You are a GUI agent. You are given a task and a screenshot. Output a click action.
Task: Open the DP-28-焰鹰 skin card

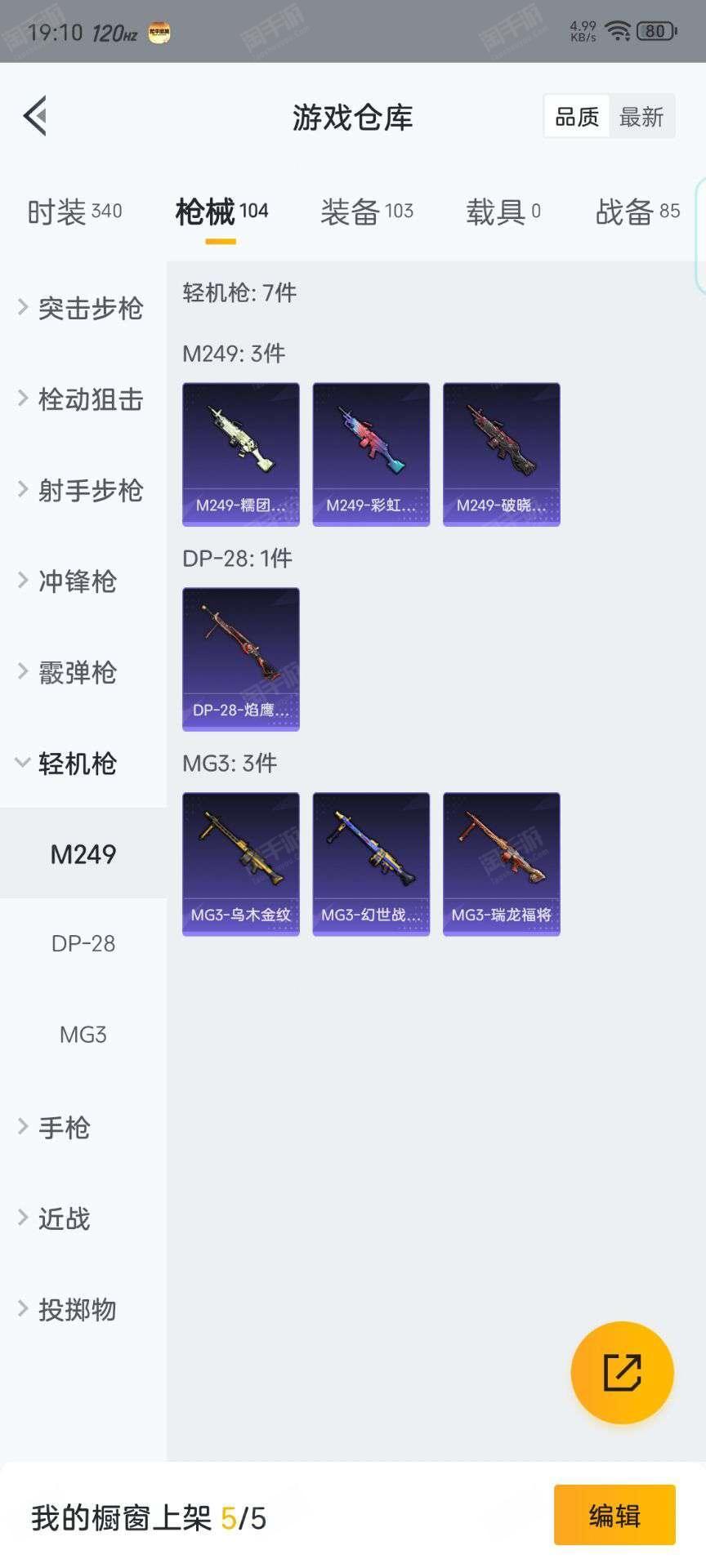(x=241, y=659)
